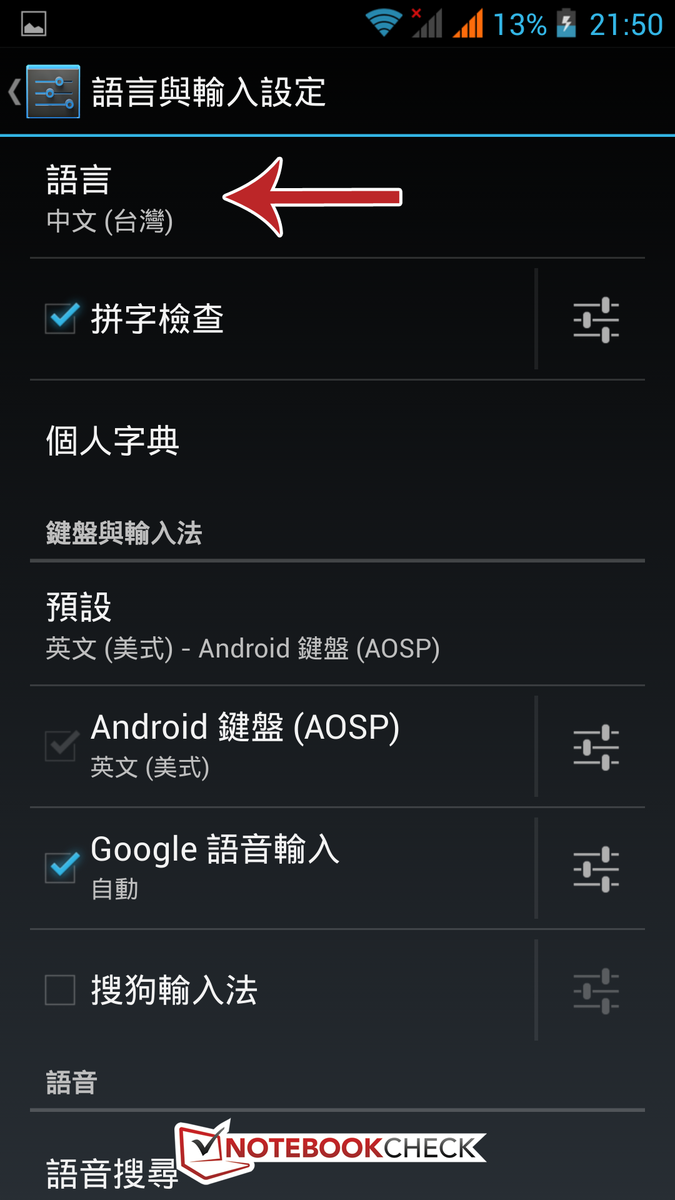The image size is (675, 1200).
Task: Open the 語言 language setting
Action: point(110,198)
